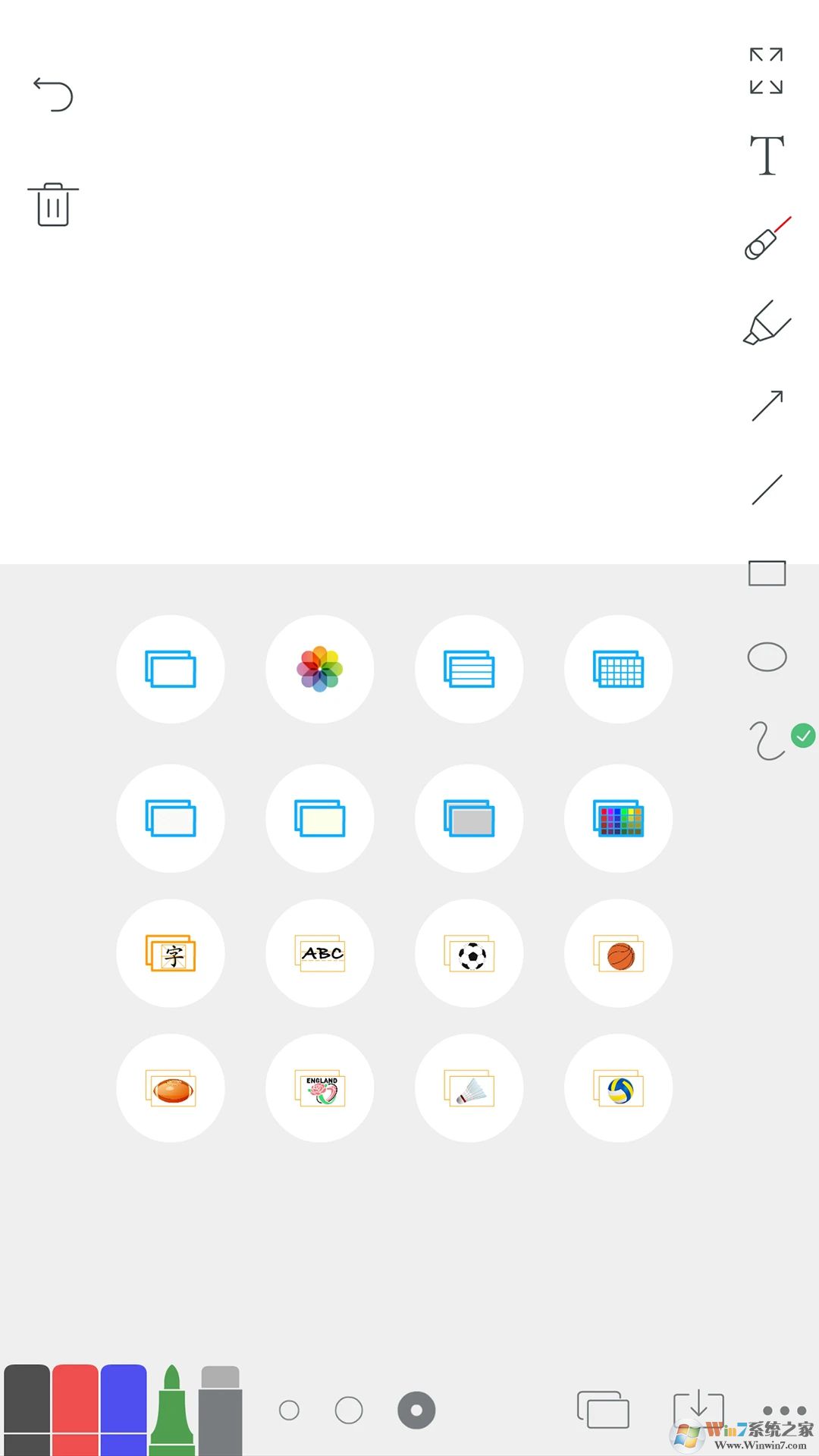
Task: Select the rectangle shape tool
Action: (x=766, y=574)
